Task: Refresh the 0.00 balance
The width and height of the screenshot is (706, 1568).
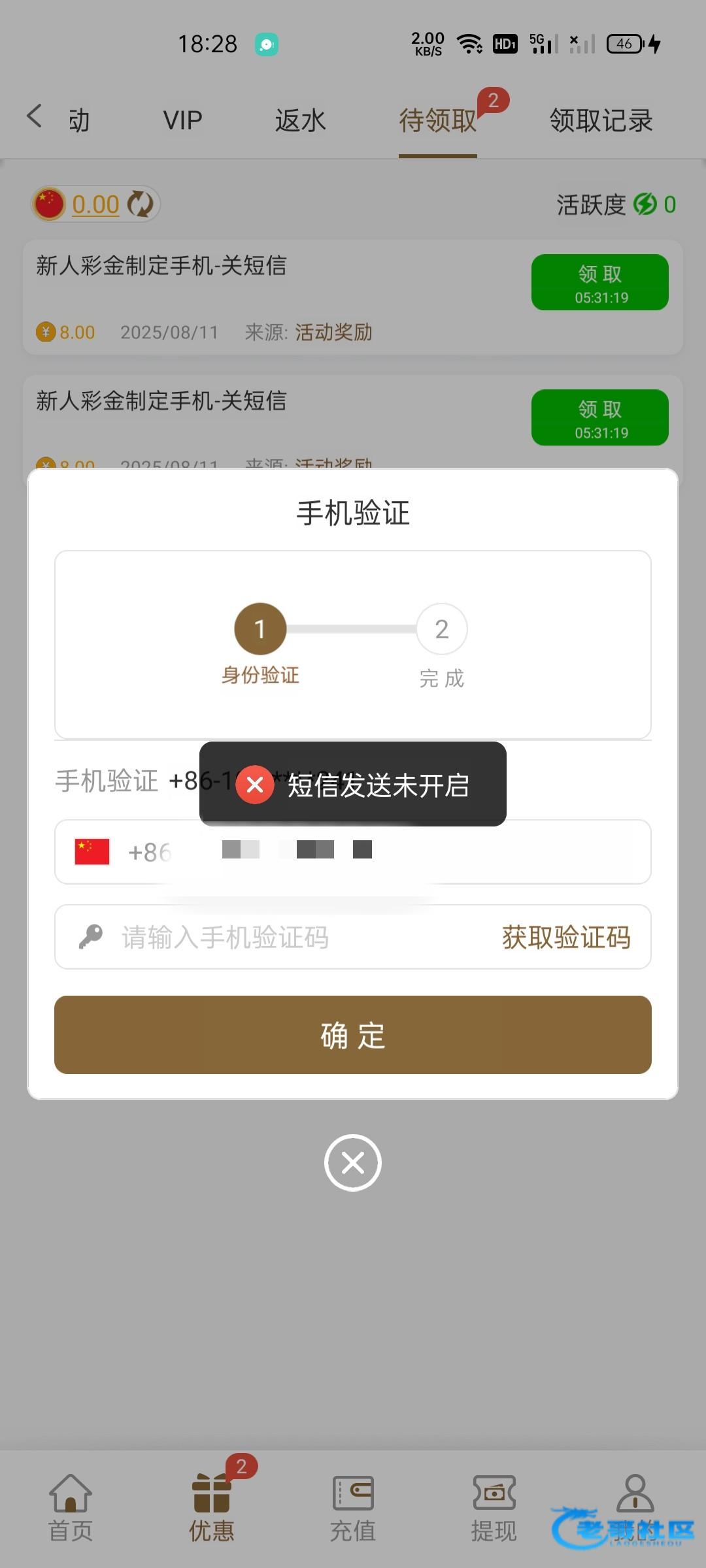Action: (x=140, y=204)
